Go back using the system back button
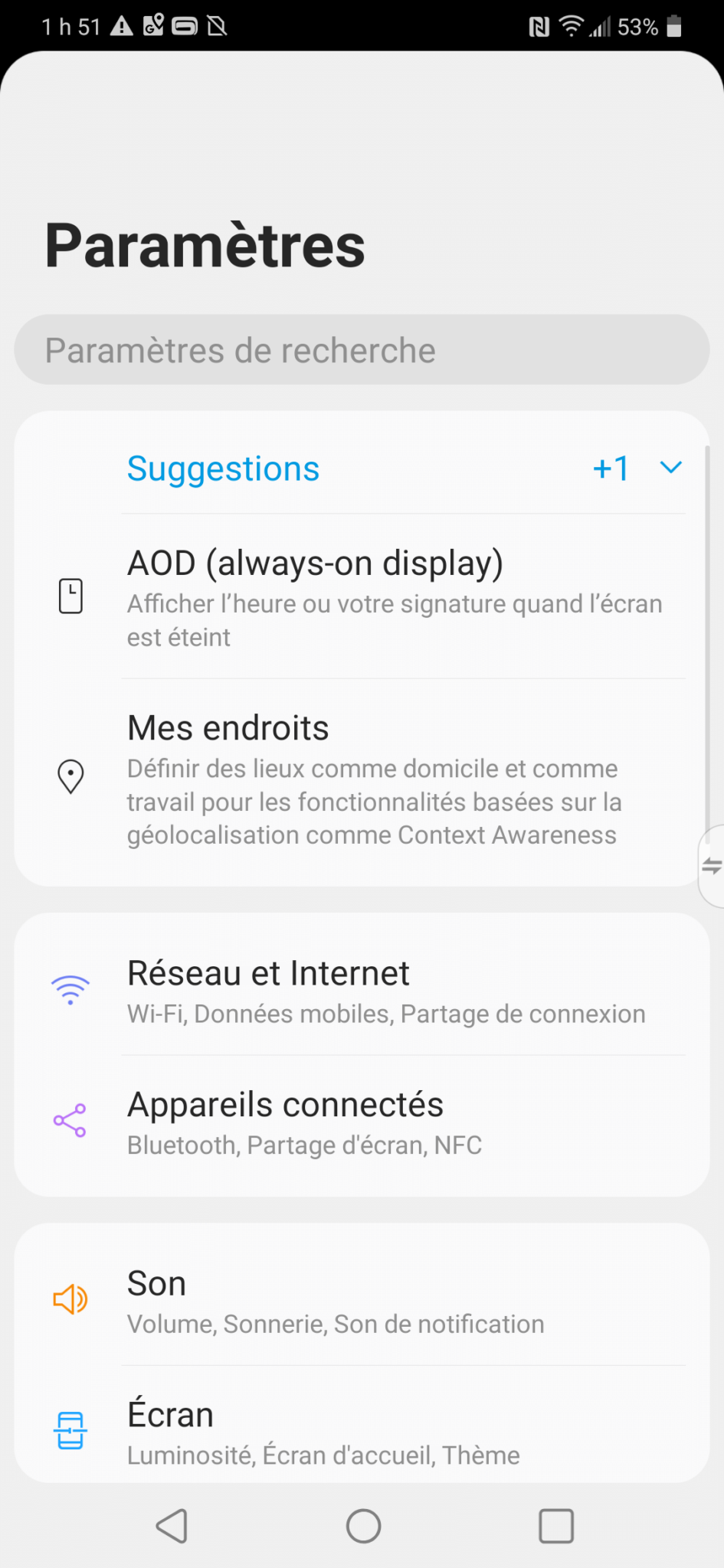Image resolution: width=724 pixels, height=1568 pixels. 172,1526
